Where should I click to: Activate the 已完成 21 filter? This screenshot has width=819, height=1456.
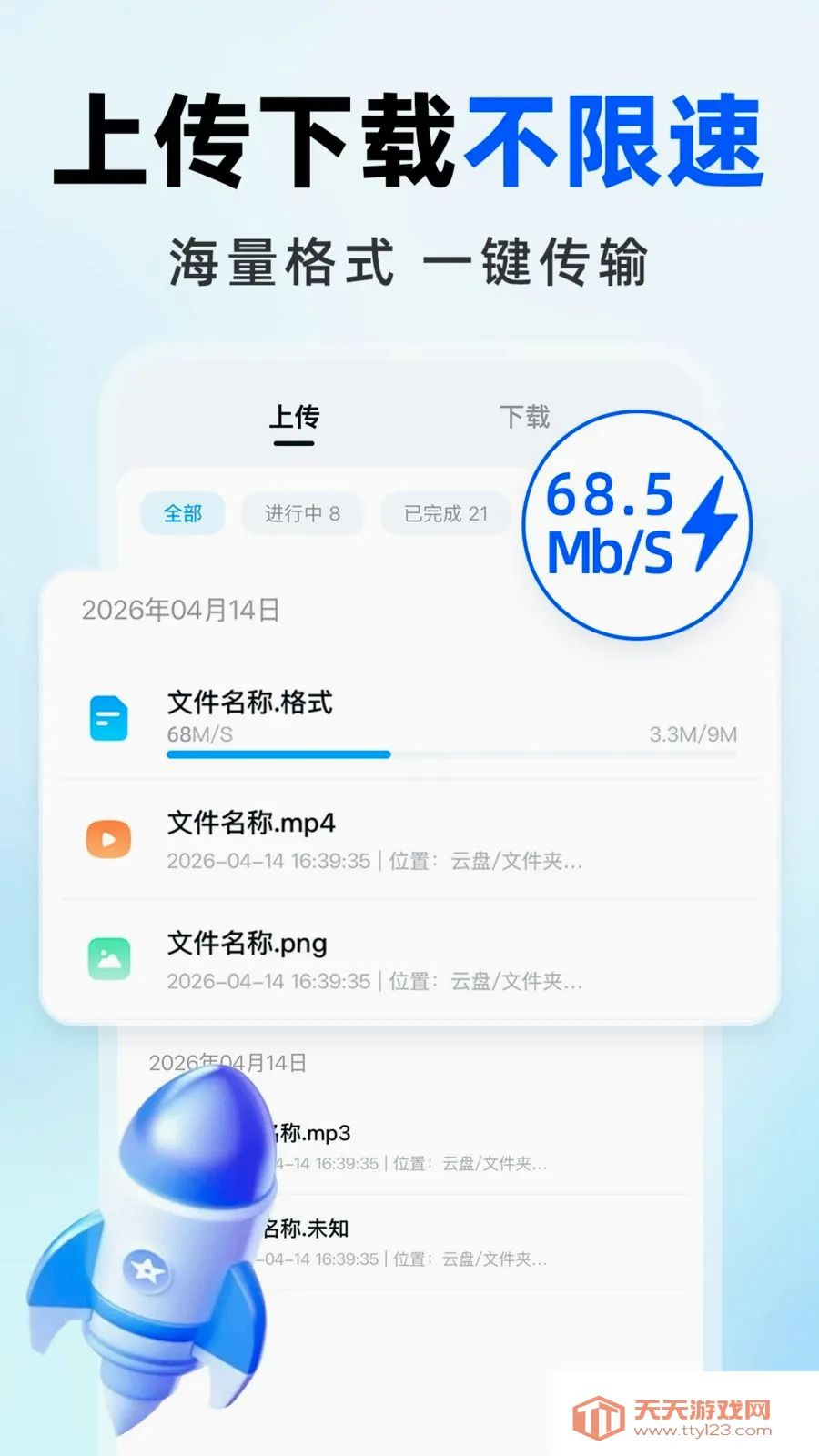[445, 513]
